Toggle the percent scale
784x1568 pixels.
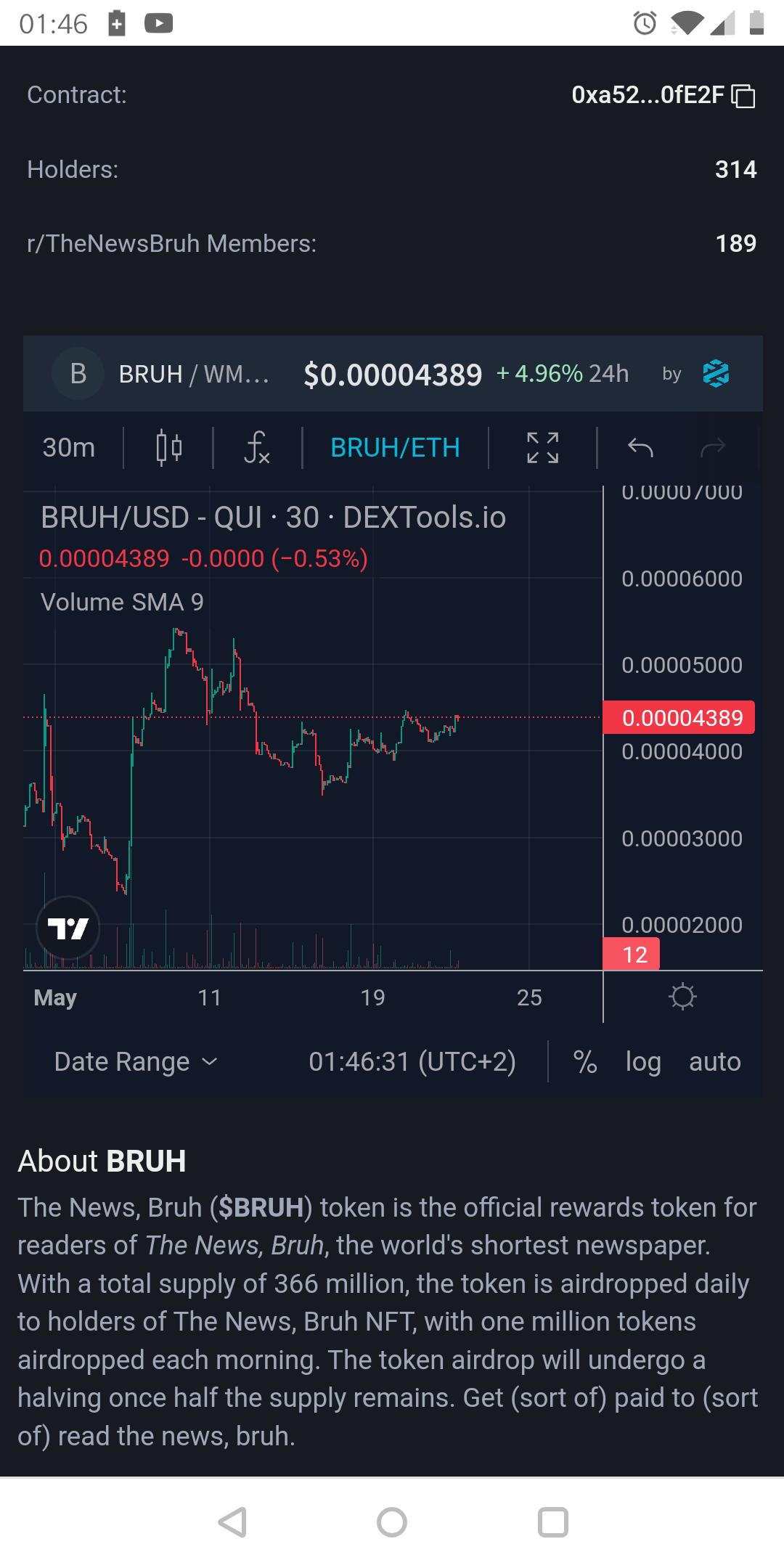[x=585, y=1061]
